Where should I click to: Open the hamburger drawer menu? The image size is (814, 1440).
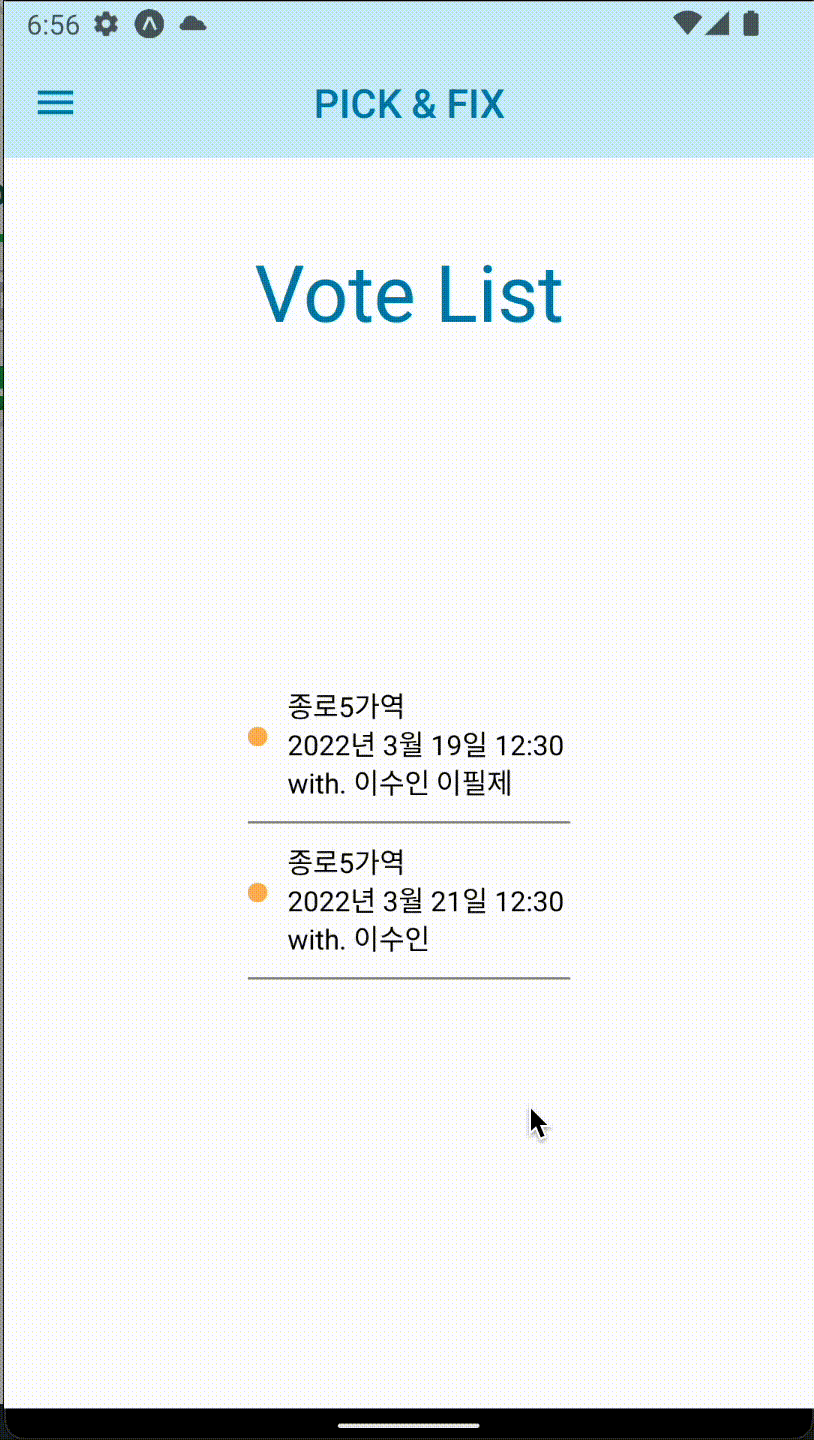55,103
